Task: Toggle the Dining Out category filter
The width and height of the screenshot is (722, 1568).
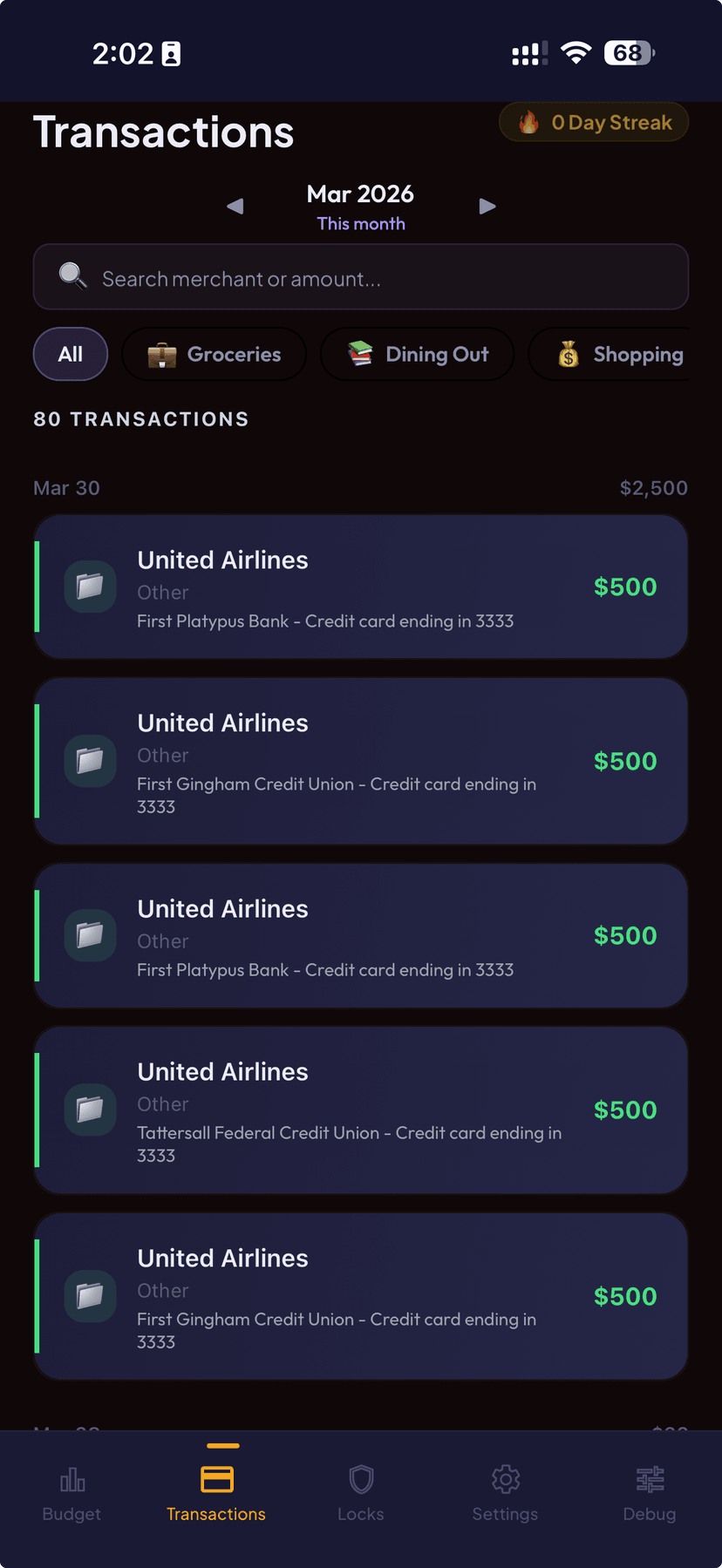Action: pos(417,354)
